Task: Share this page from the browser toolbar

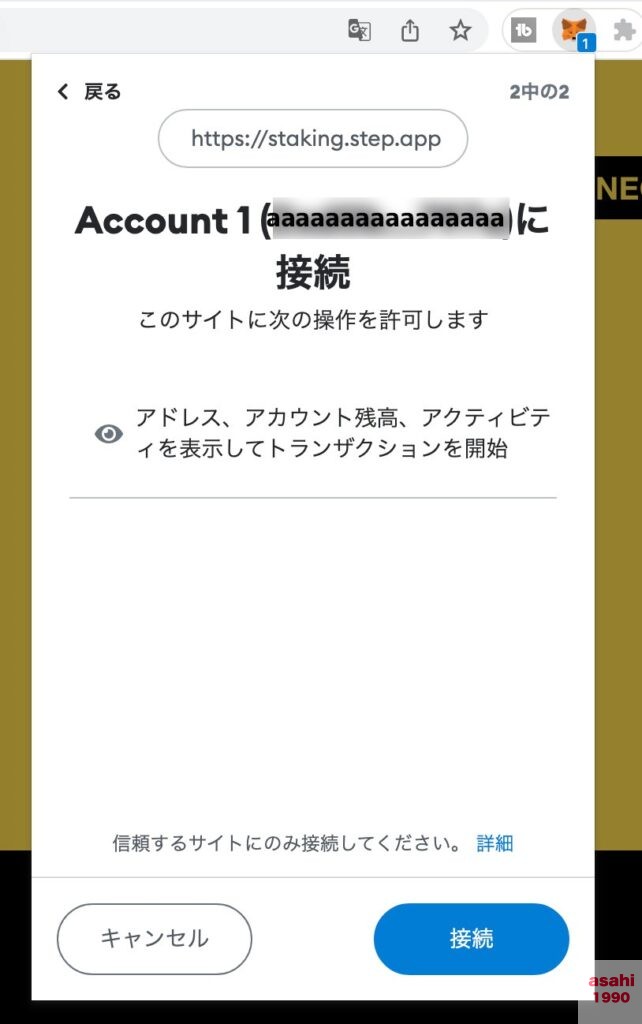Action: click(x=409, y=30)
